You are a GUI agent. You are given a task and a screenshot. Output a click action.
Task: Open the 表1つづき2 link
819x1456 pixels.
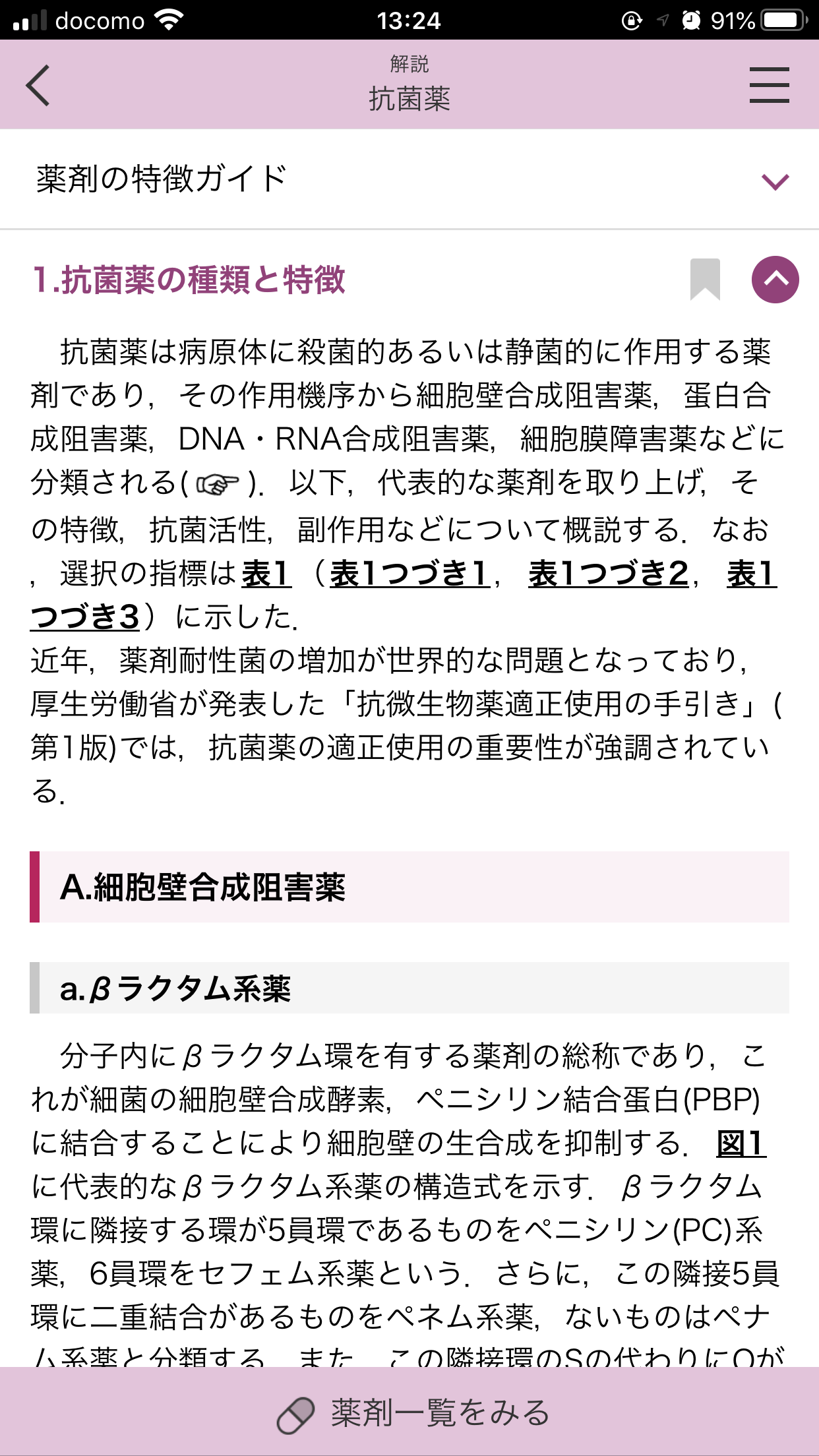609,573
